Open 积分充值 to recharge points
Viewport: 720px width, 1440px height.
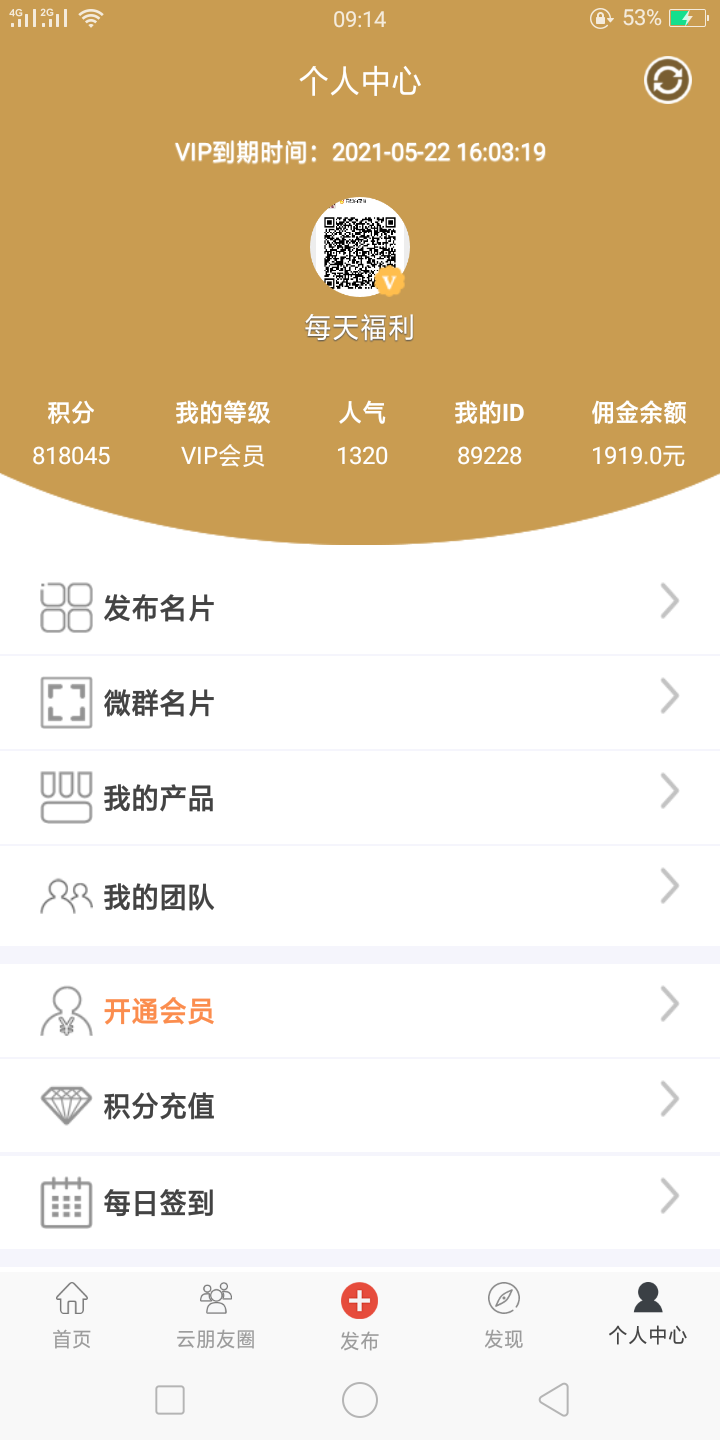click(360, 1105)
